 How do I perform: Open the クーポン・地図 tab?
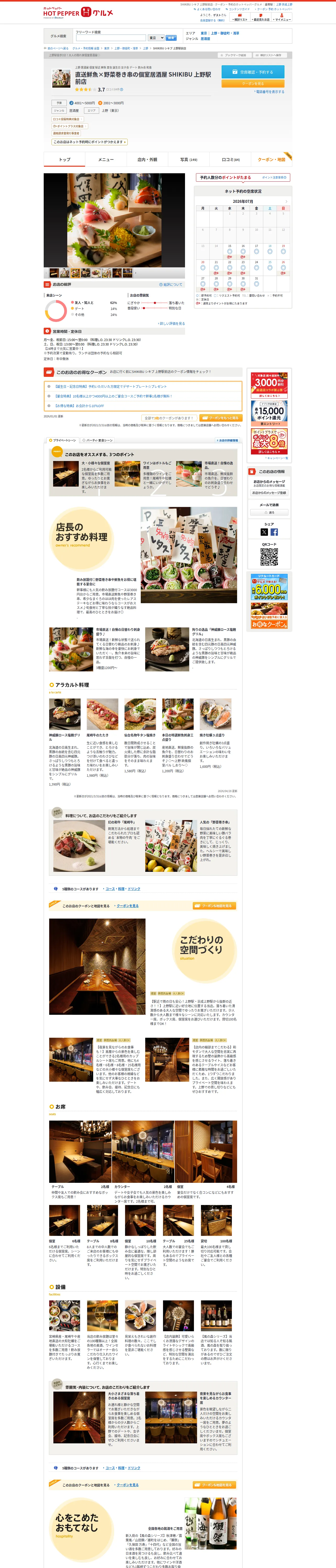tap(271, 159)
